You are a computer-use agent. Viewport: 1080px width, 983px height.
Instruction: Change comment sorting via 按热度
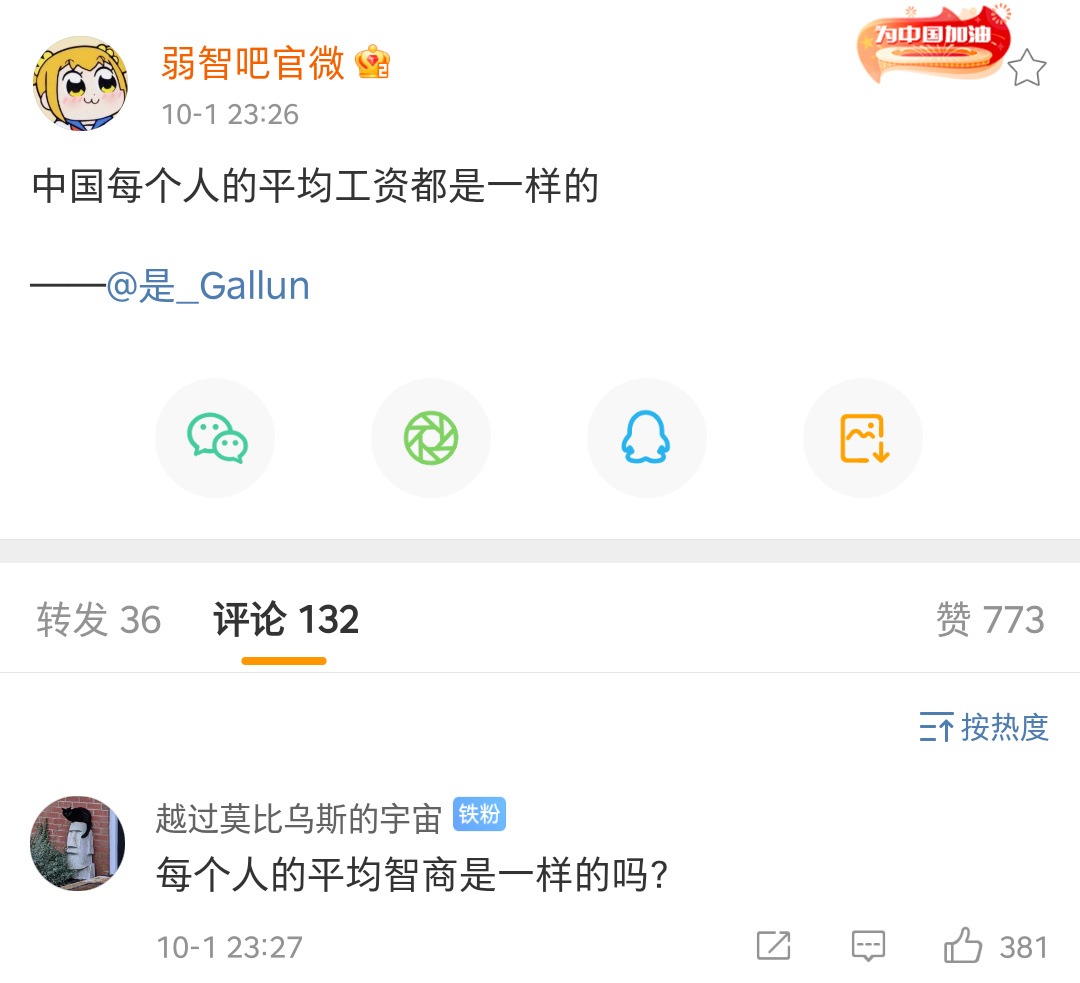[984, 727]
